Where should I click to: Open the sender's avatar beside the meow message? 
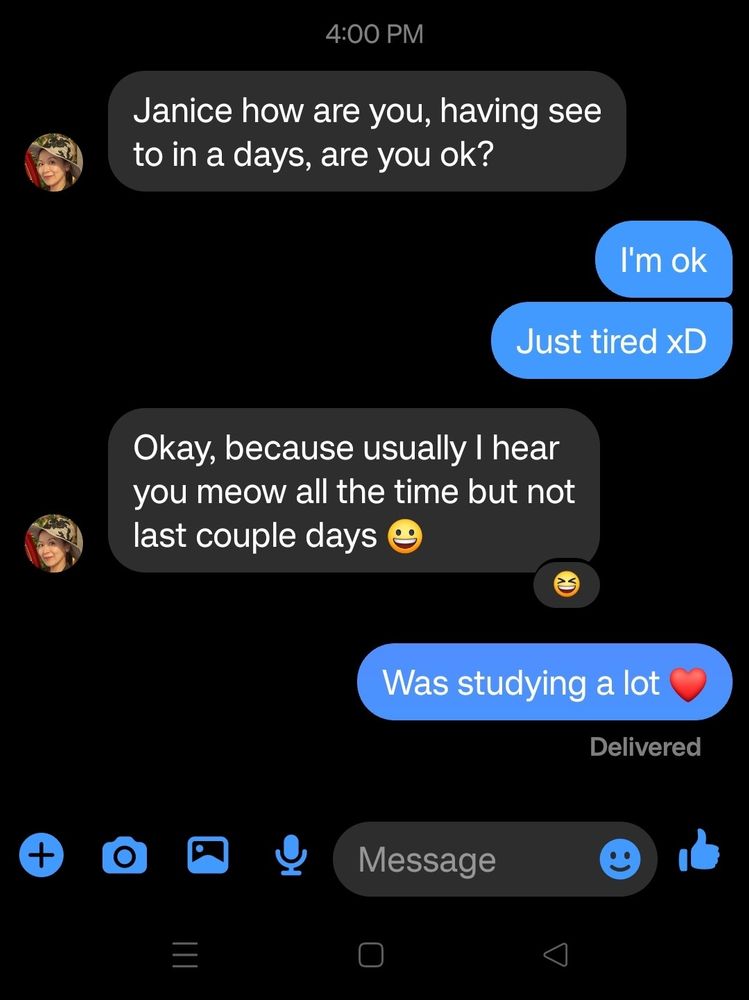pos(54,543)
